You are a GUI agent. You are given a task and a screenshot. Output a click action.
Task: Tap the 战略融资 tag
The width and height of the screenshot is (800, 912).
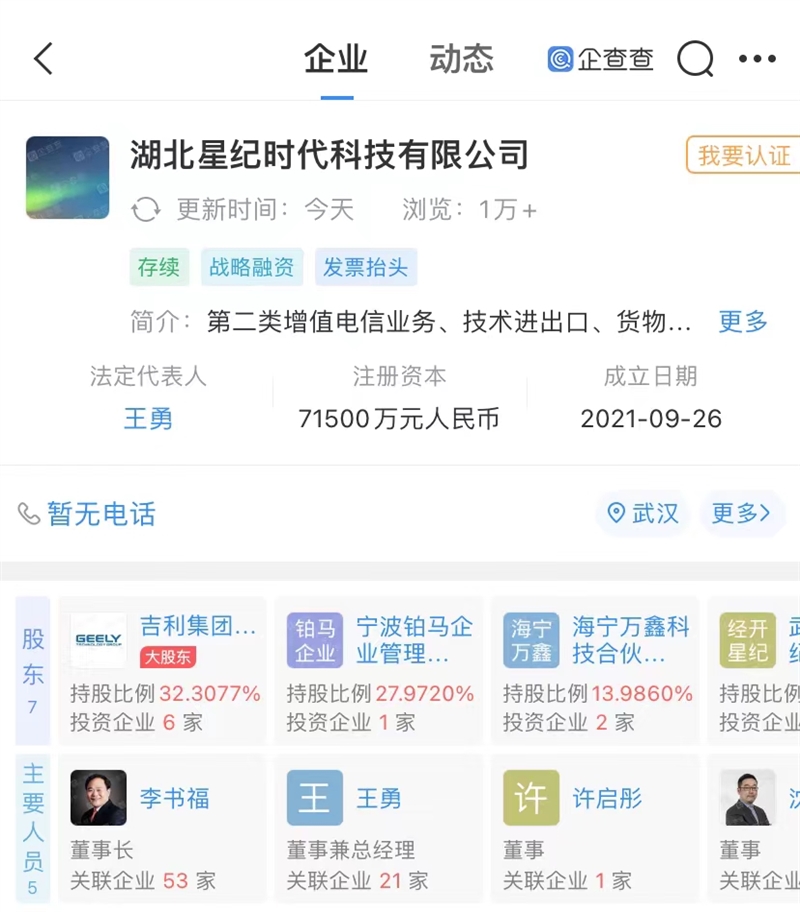251,267
